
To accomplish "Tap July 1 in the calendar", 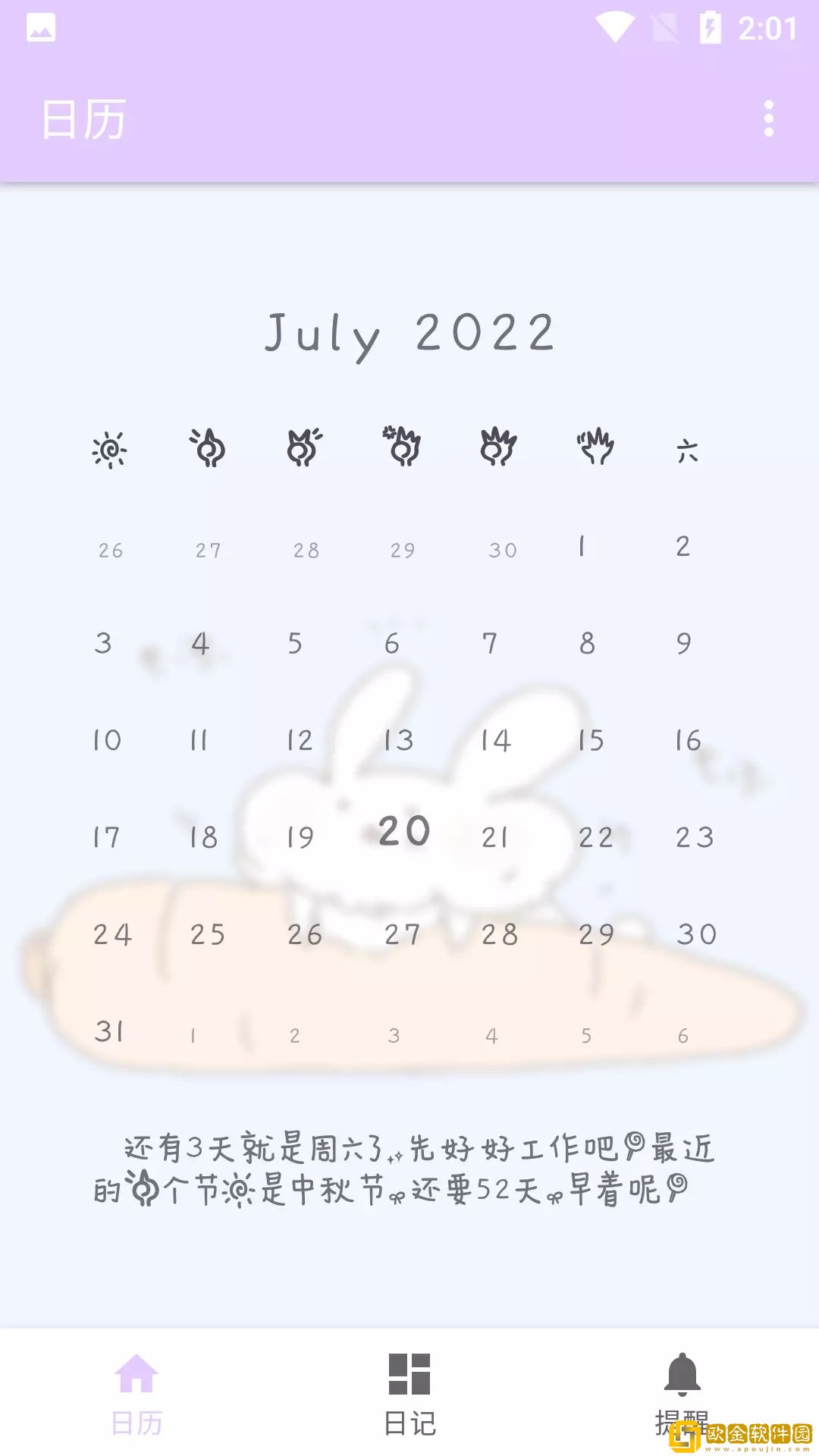I will tap(582, 546).
